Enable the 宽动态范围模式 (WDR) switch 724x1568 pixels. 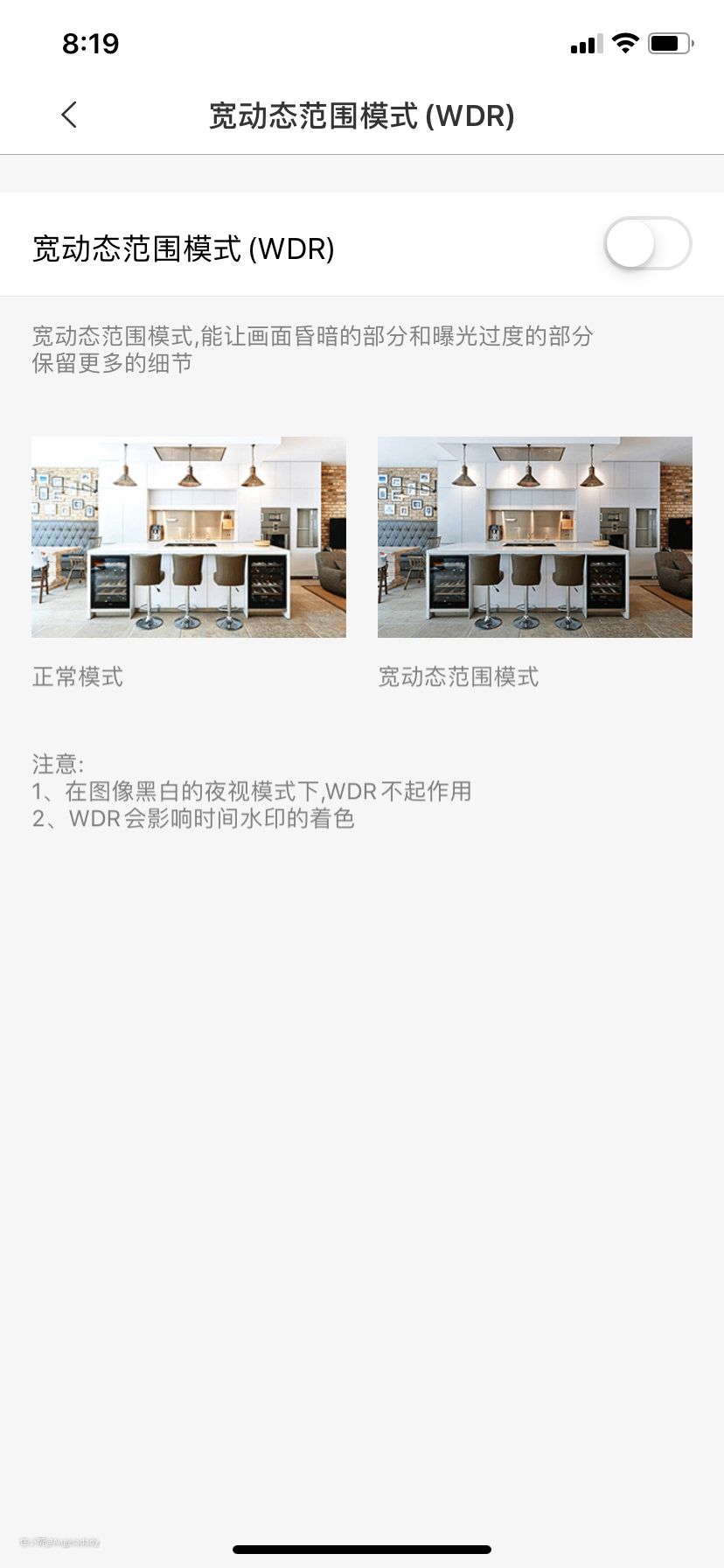(x=648, y=243)
